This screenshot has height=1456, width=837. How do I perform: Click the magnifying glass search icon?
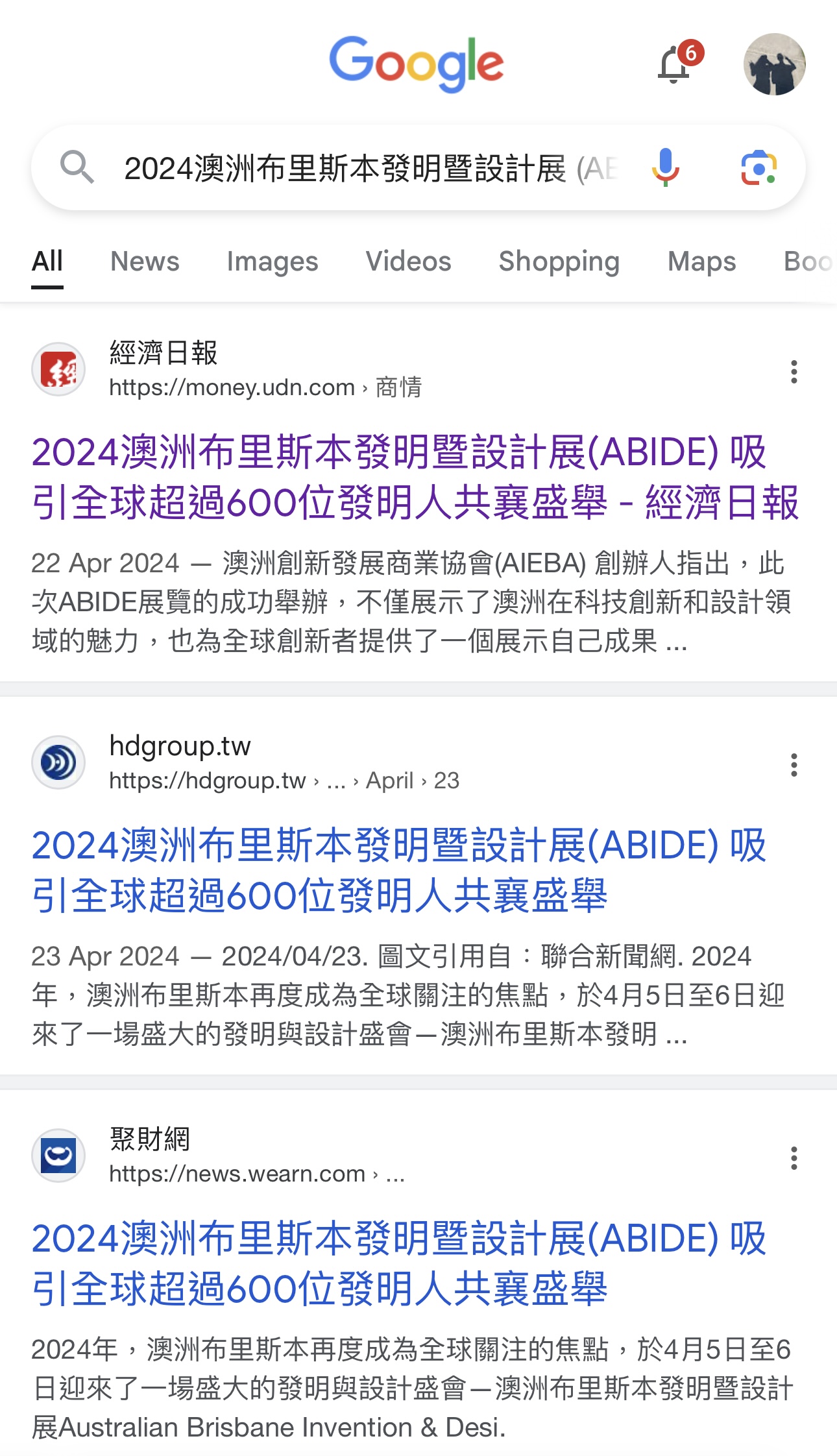(x=78, y=167)
